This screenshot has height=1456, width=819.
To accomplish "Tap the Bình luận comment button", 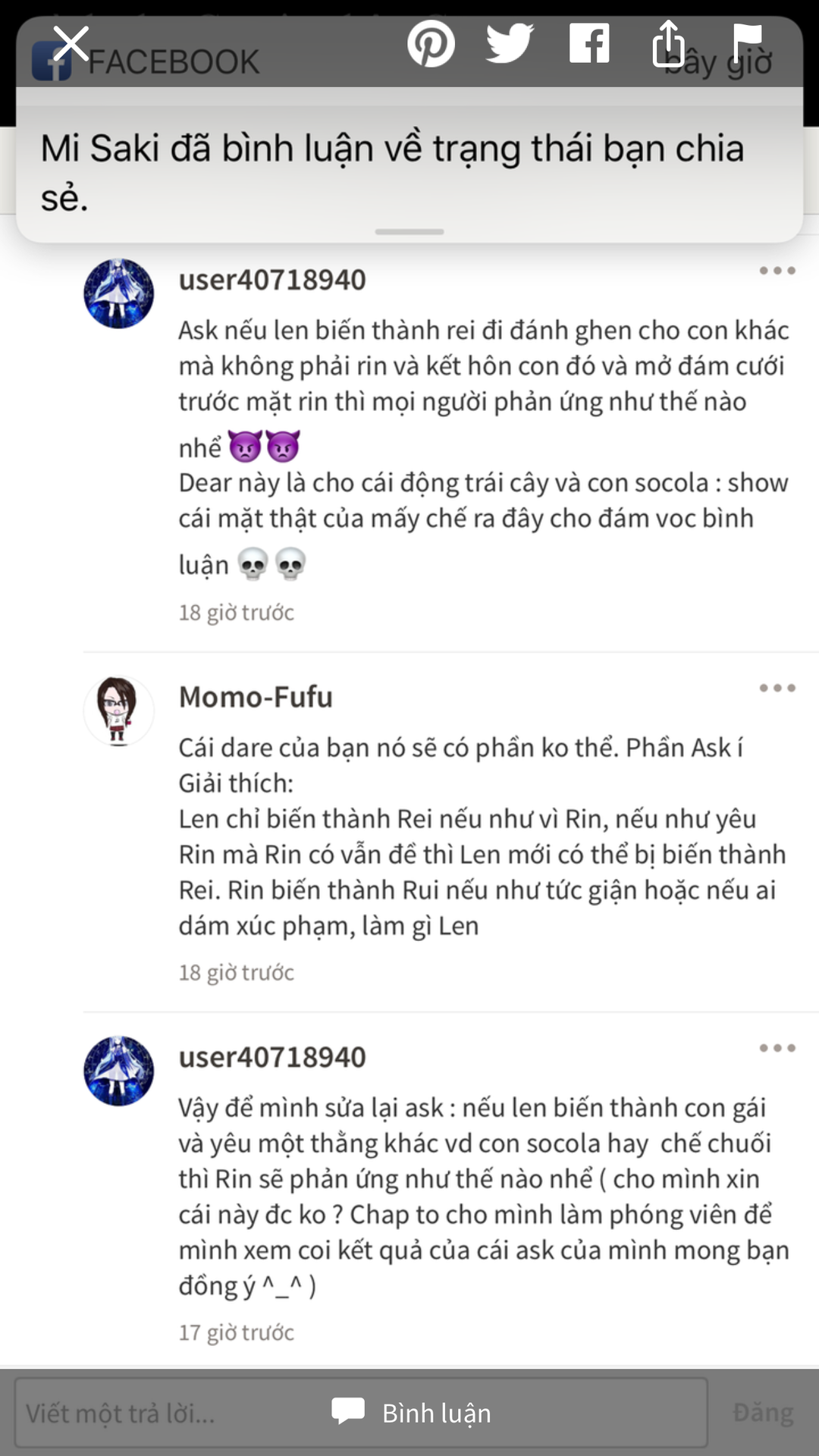I will [x=412, y=1413].
